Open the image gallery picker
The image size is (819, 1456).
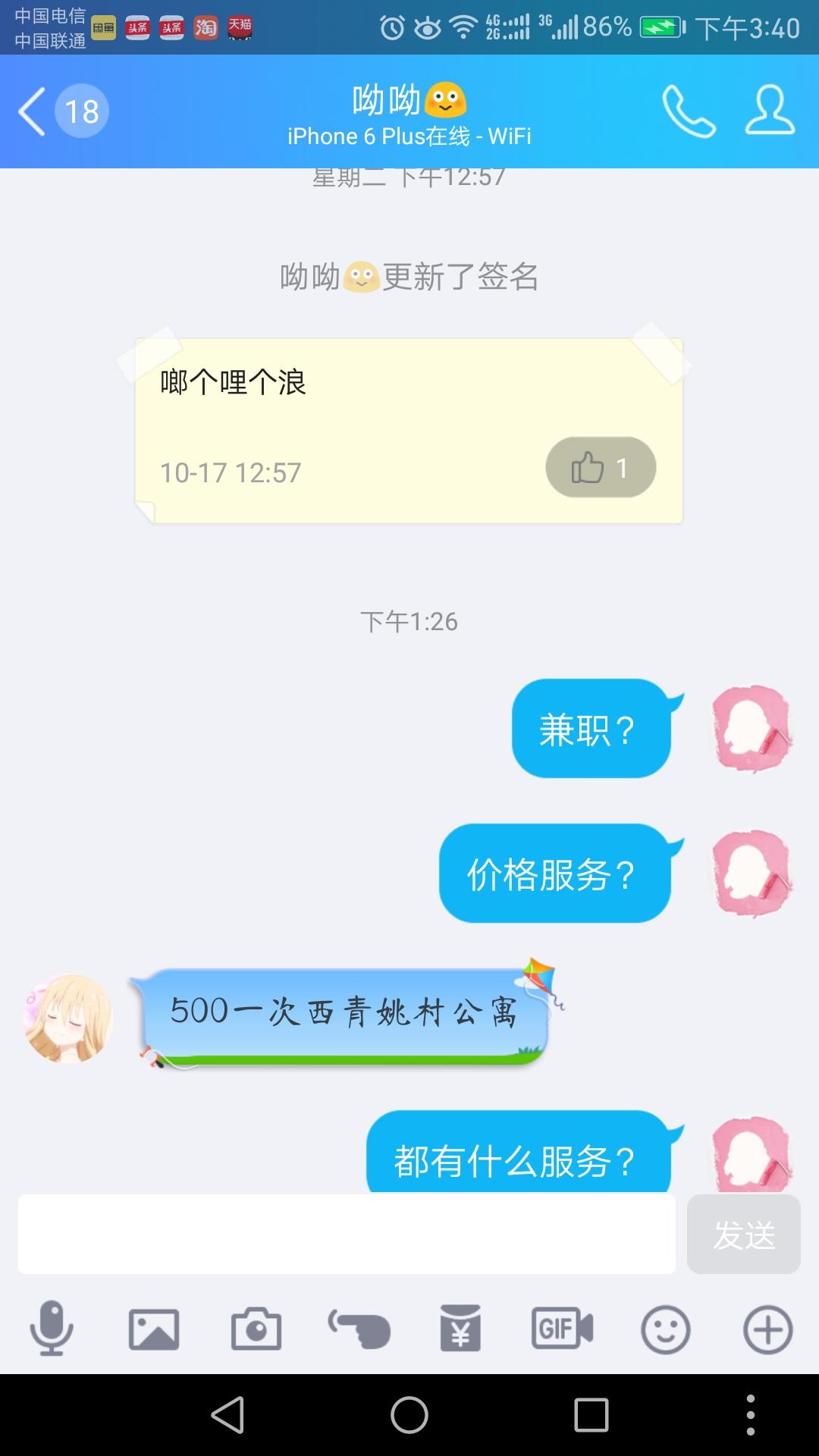point(154,1329)
